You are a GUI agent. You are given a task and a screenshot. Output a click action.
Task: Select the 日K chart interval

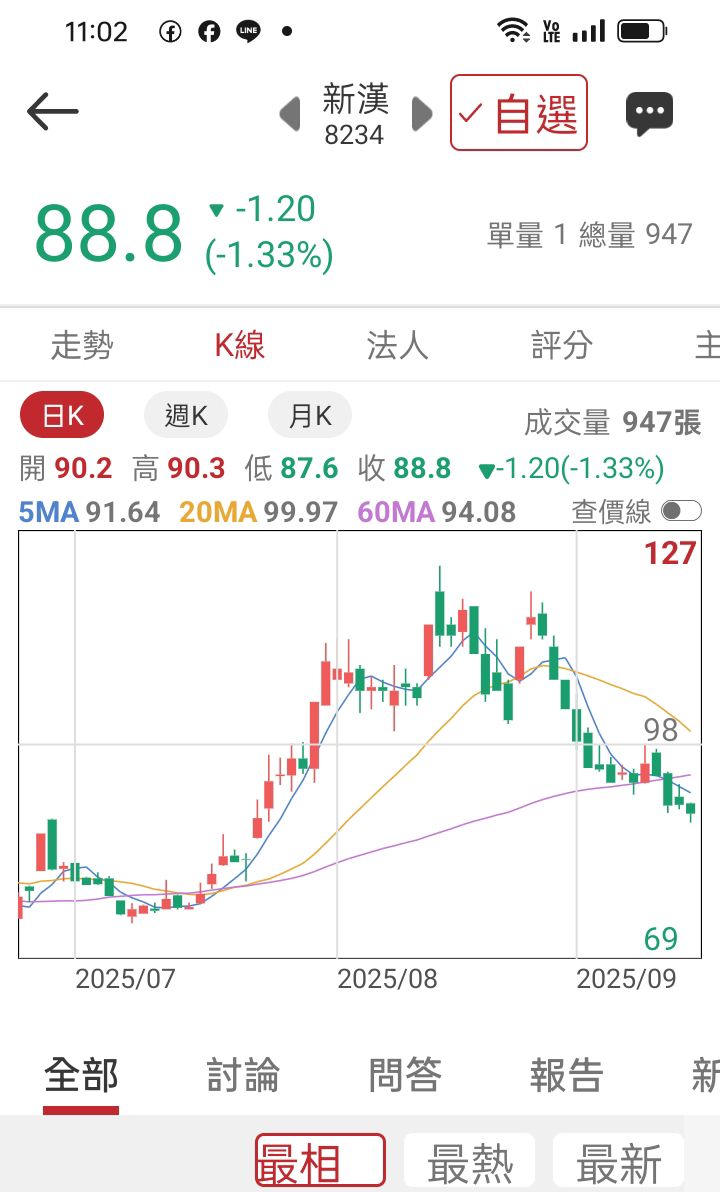pyautogui.click(x=62, y=416)
